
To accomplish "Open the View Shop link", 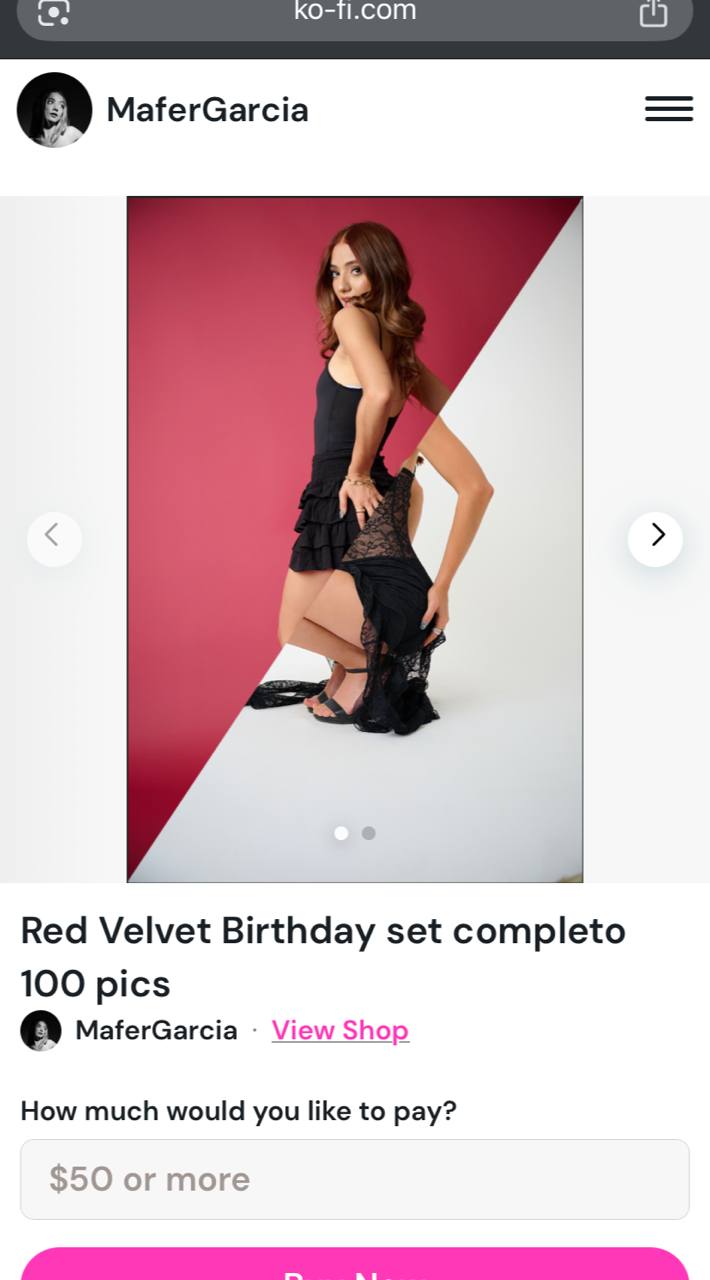I will click(x=340, y=1030).
